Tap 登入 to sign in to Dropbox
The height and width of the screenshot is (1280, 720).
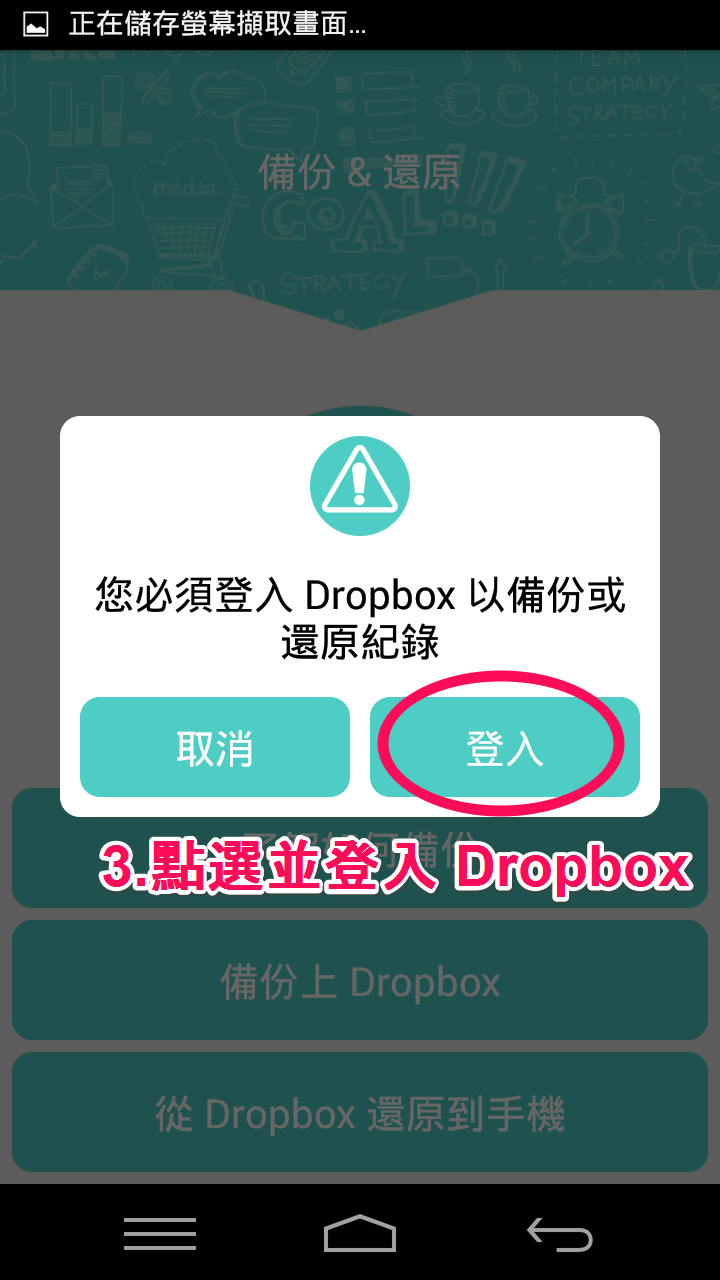tap(505, 747)
